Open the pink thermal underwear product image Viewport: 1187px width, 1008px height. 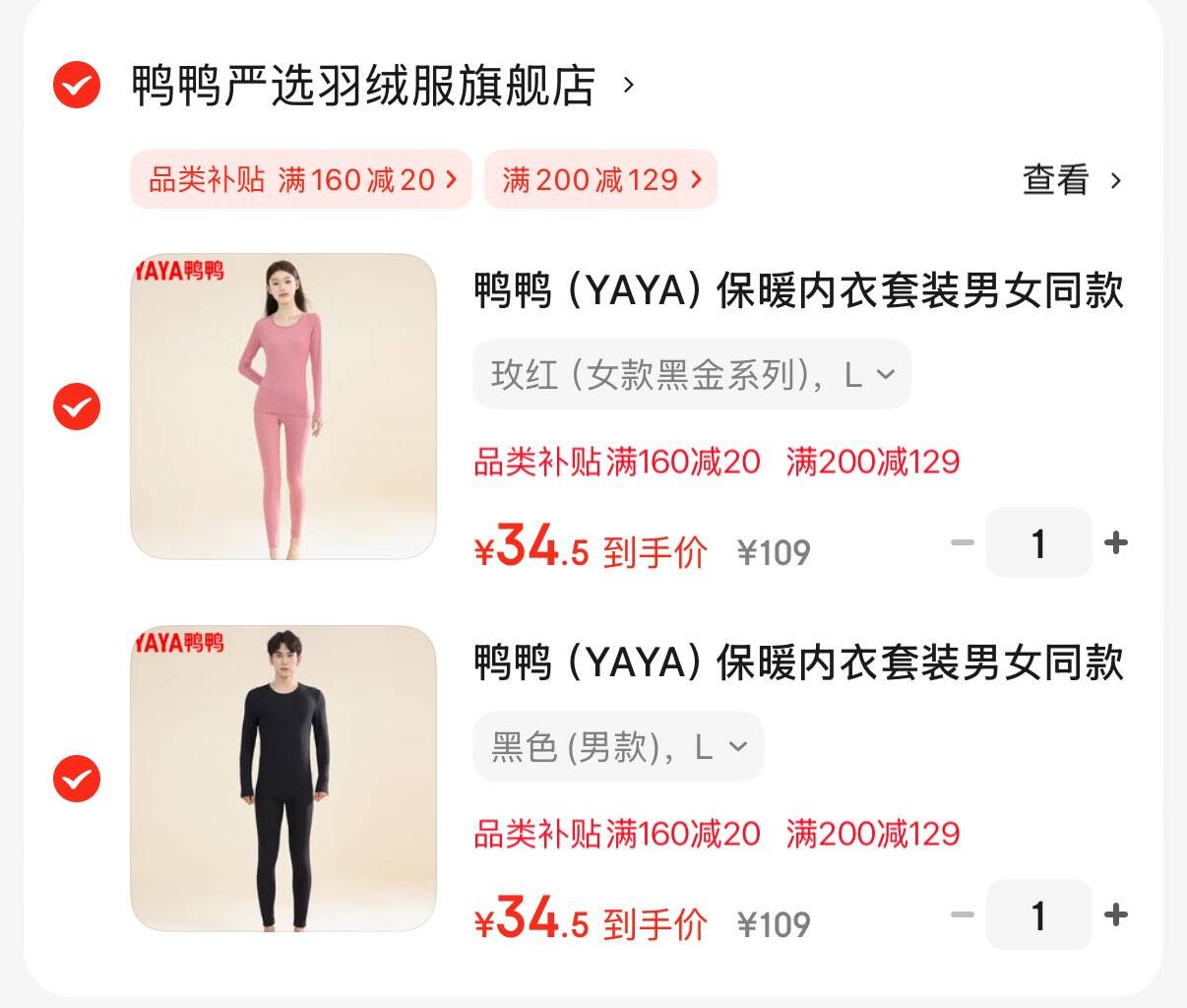[283, 407]
